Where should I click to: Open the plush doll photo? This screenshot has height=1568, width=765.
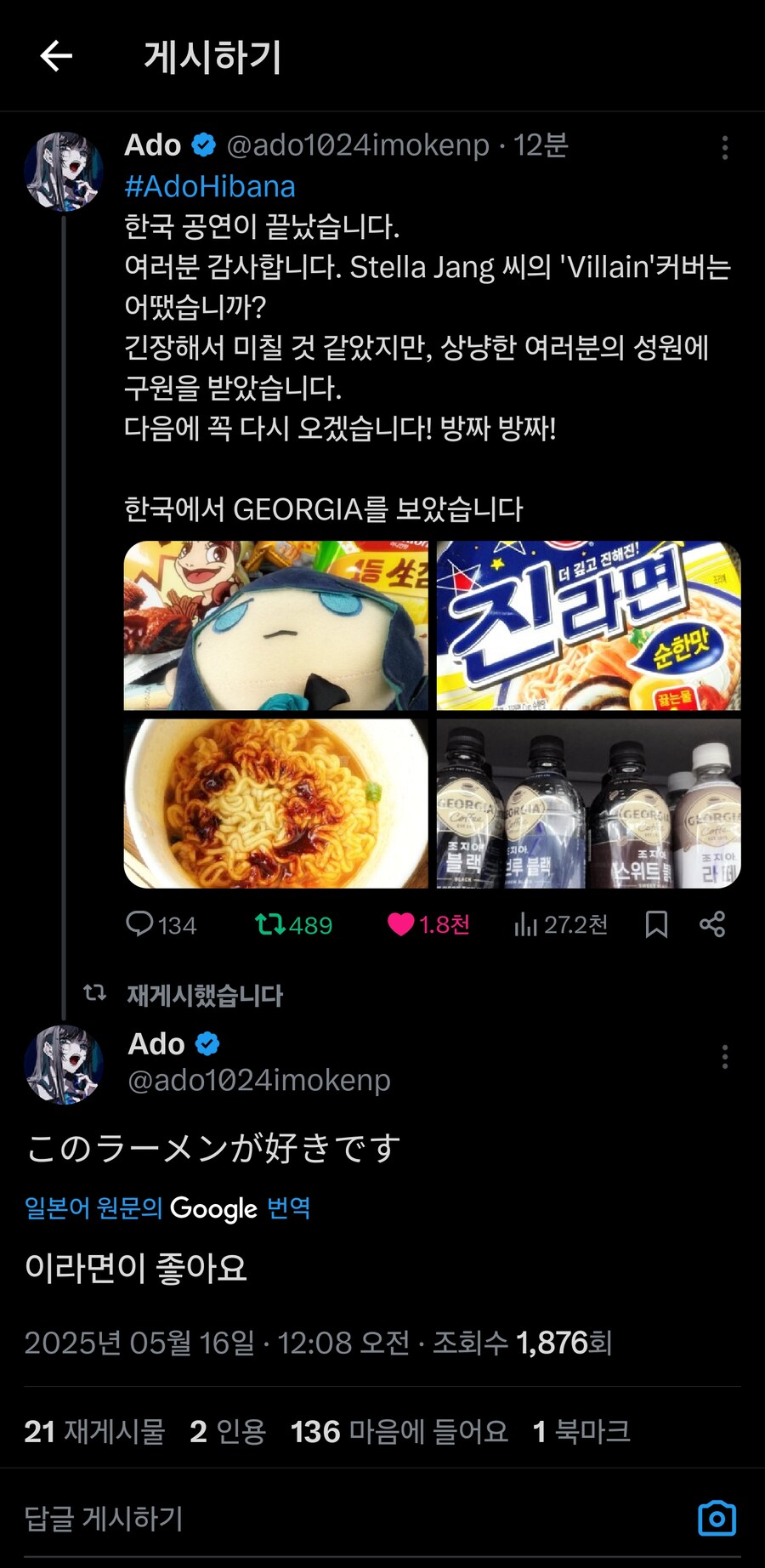click(x=276, y=626)
